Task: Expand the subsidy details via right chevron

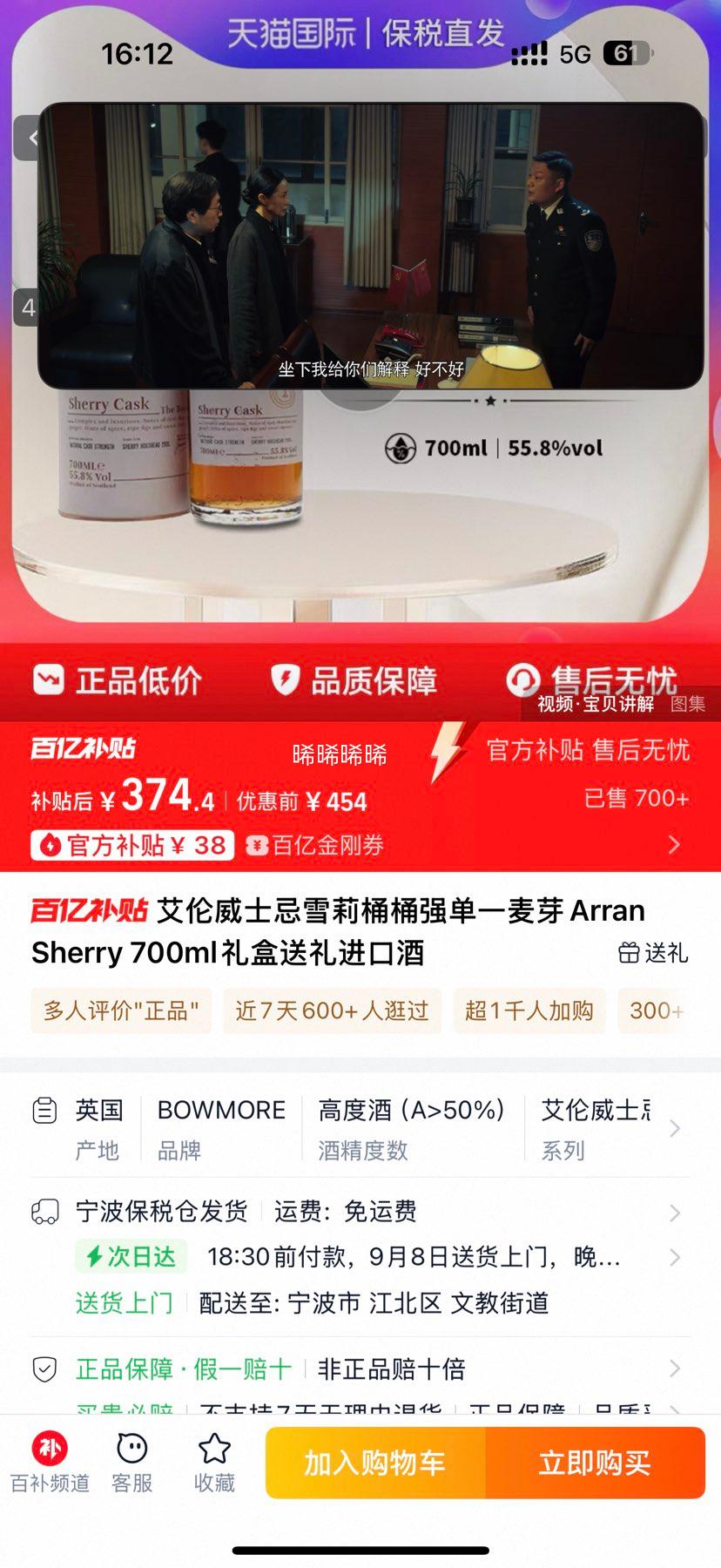Action: click(x=674, y=845)
